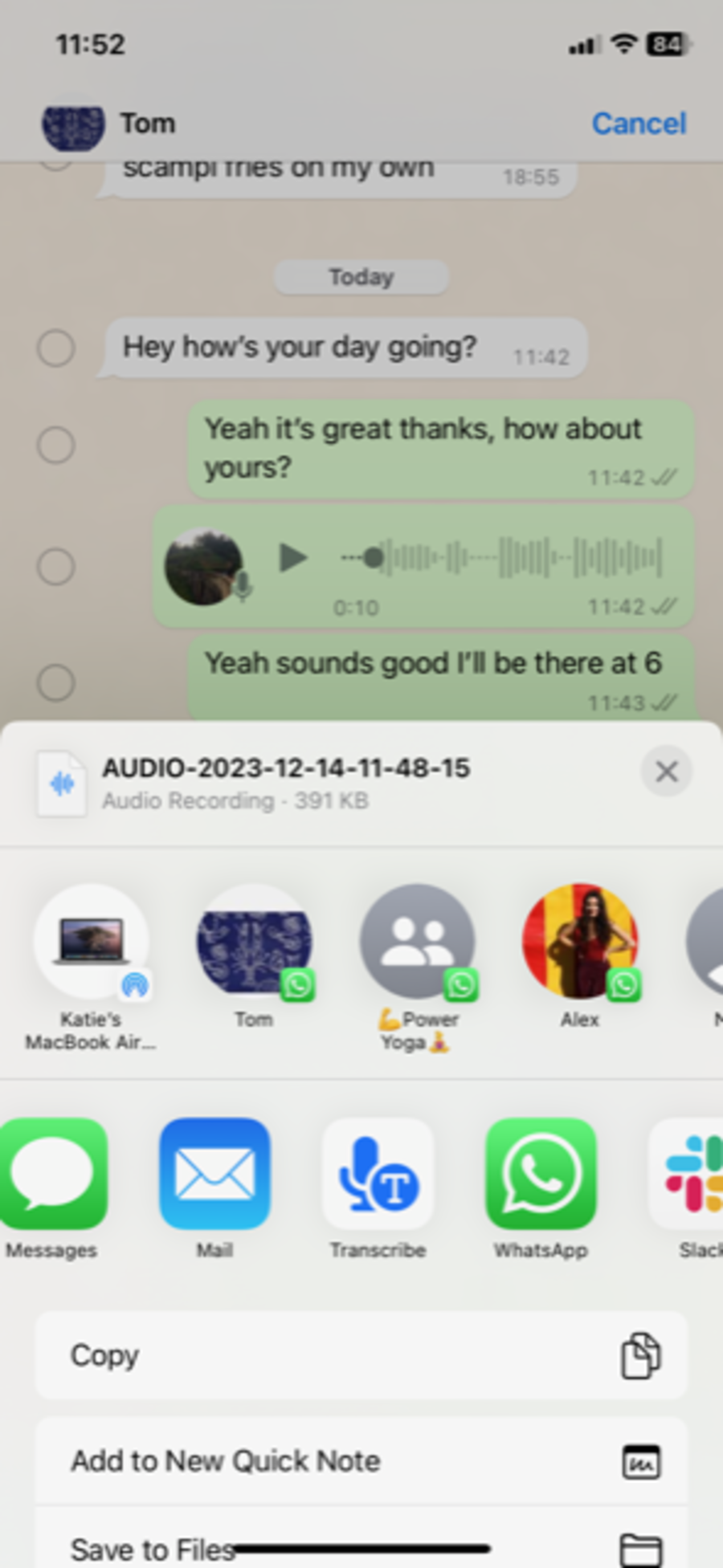Viewport: 723px width, 1568px height.
Task: Share the audio via Mail
Action: pyautogui.click(x=214, y=1175)
